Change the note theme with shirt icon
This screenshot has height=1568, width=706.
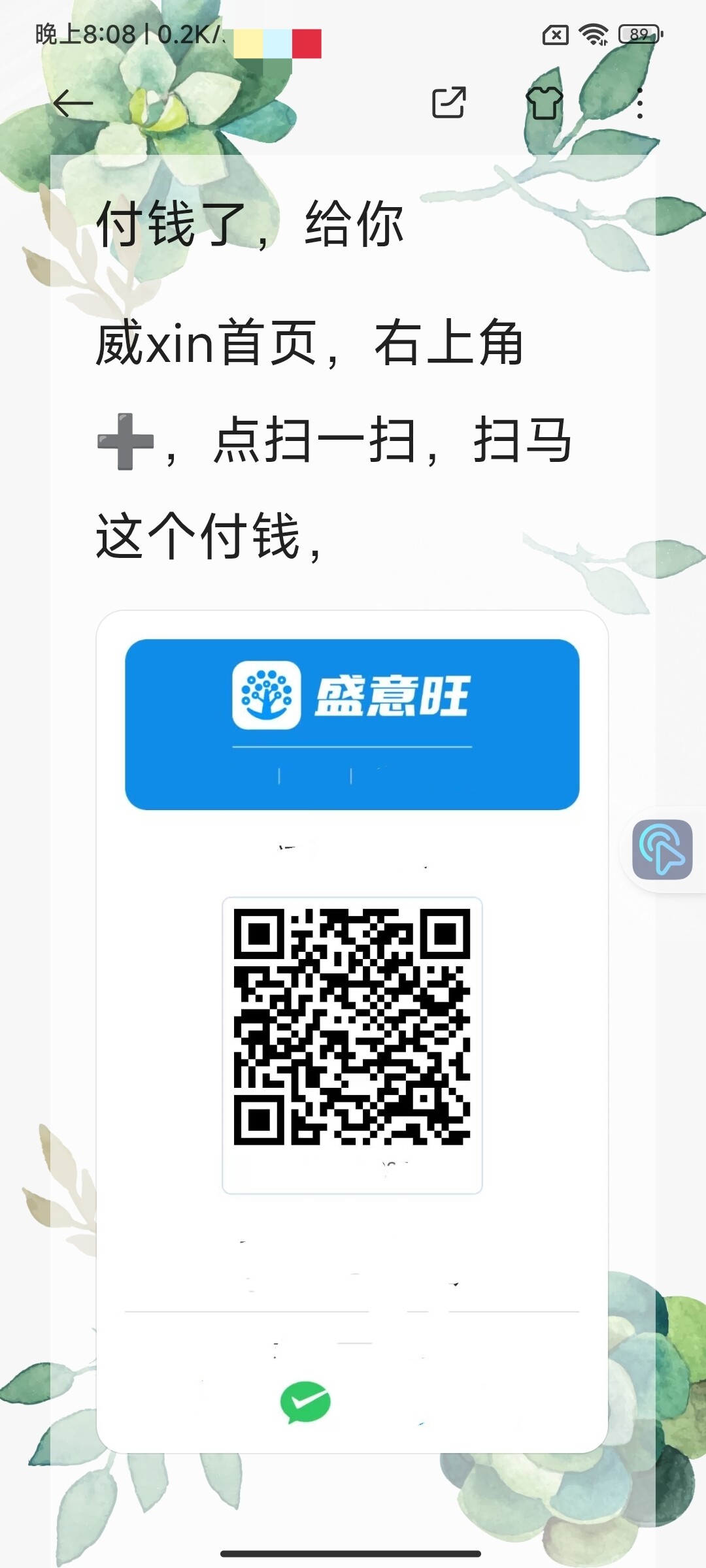pos(544,103)
